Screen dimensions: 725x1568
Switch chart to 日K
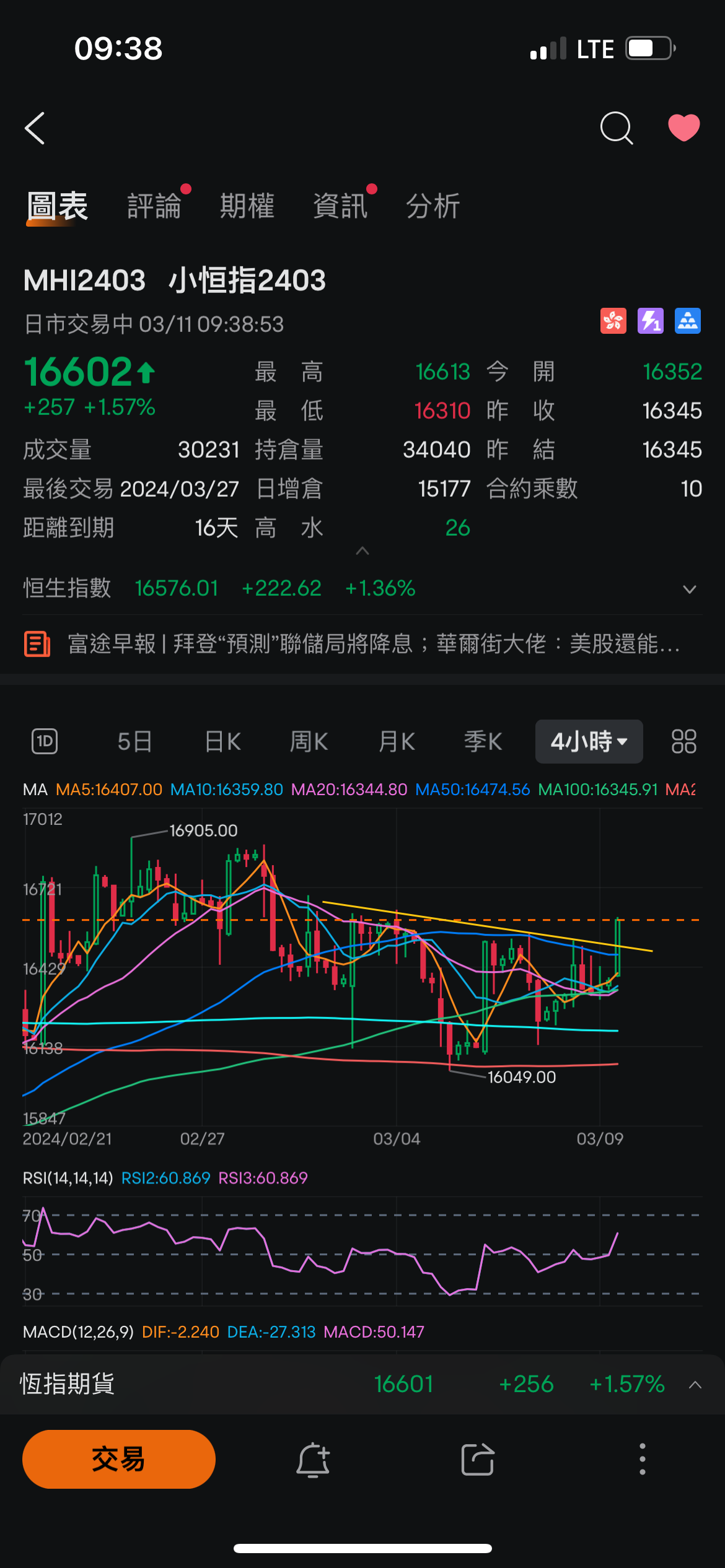coord(222,741)
